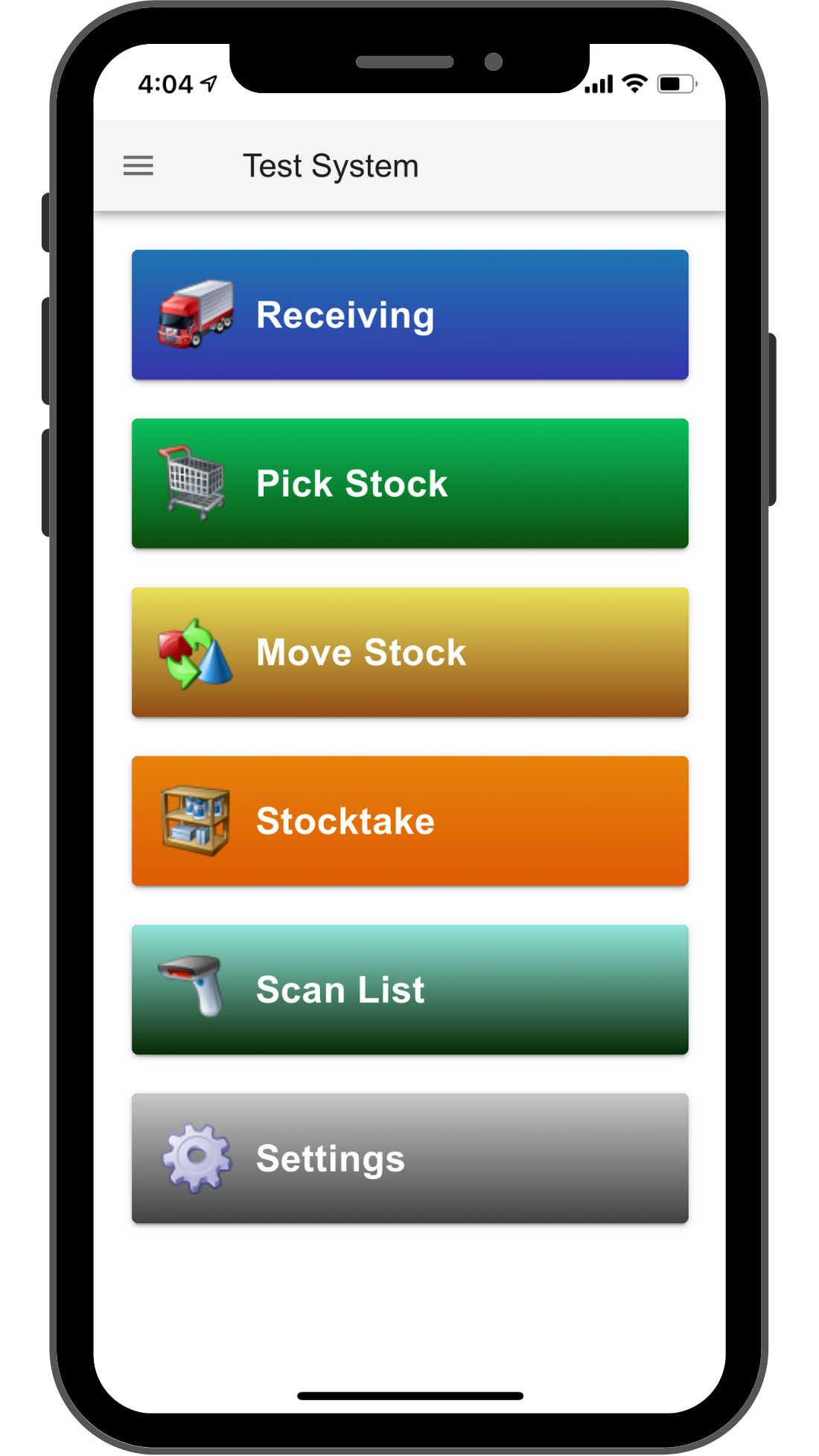View the Scan List

[x=409, y=990]
